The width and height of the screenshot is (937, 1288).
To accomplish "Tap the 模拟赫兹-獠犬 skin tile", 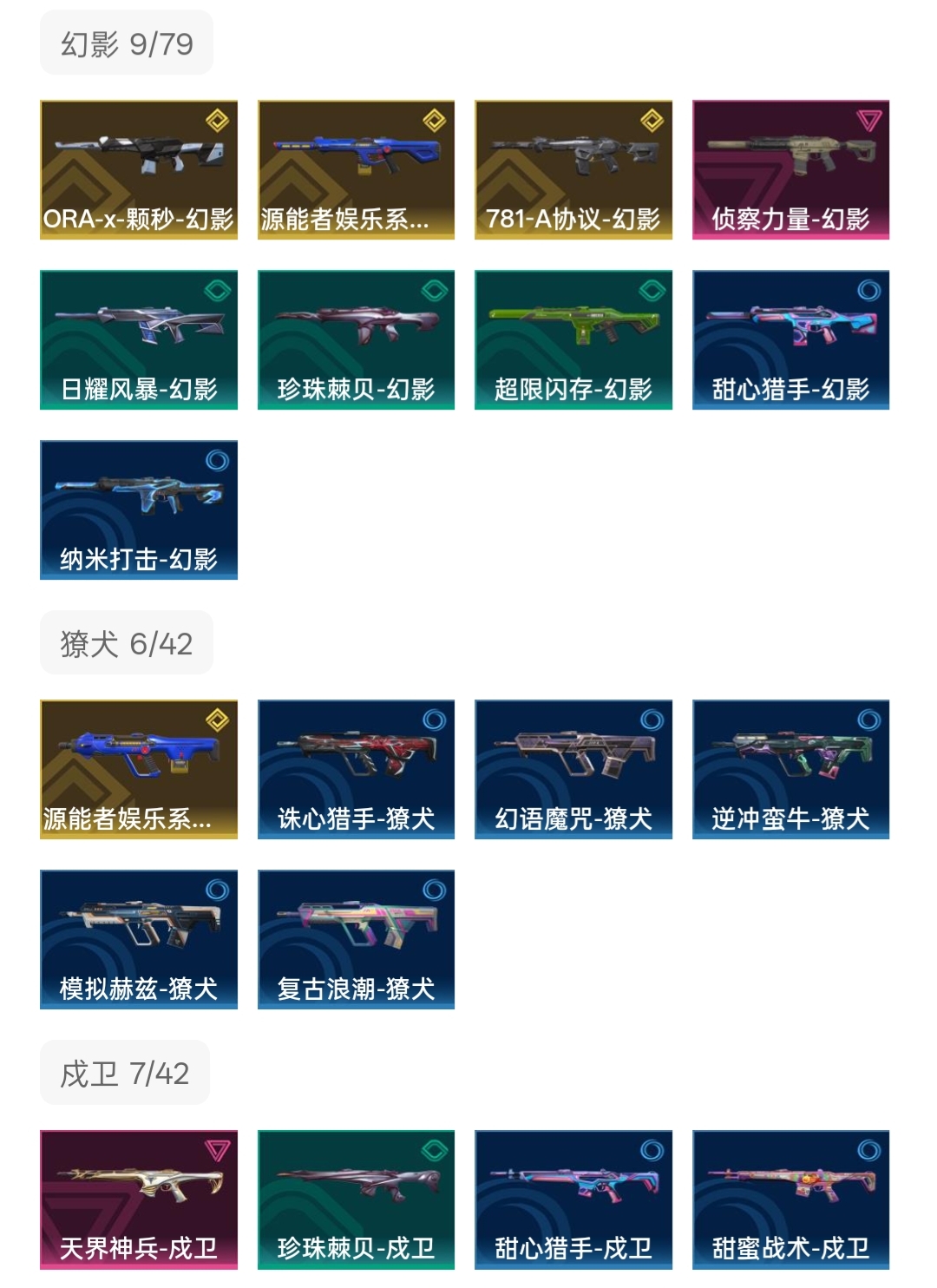I will click(x=139, y=939).
